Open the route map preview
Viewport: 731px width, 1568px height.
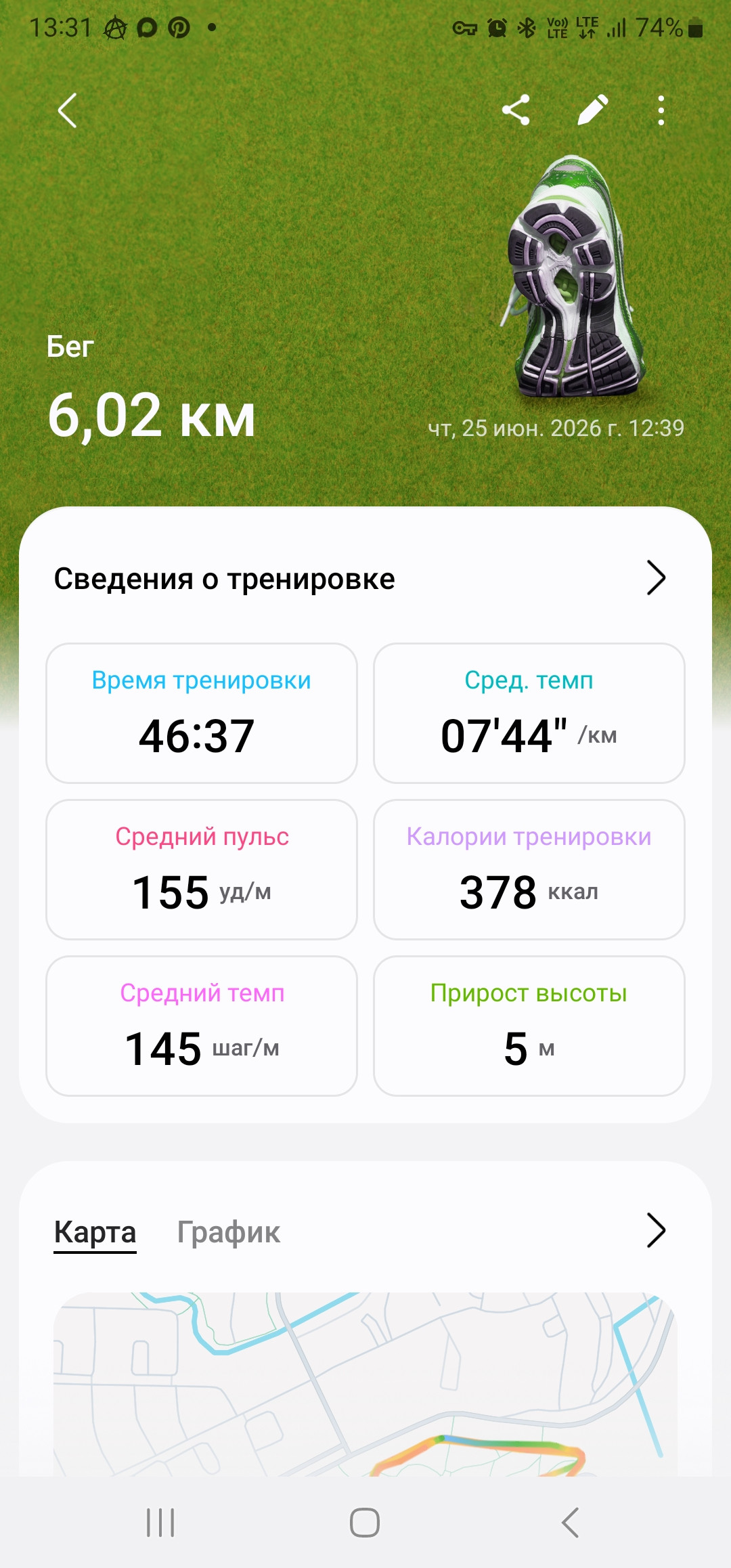(x=365, y=1384)
